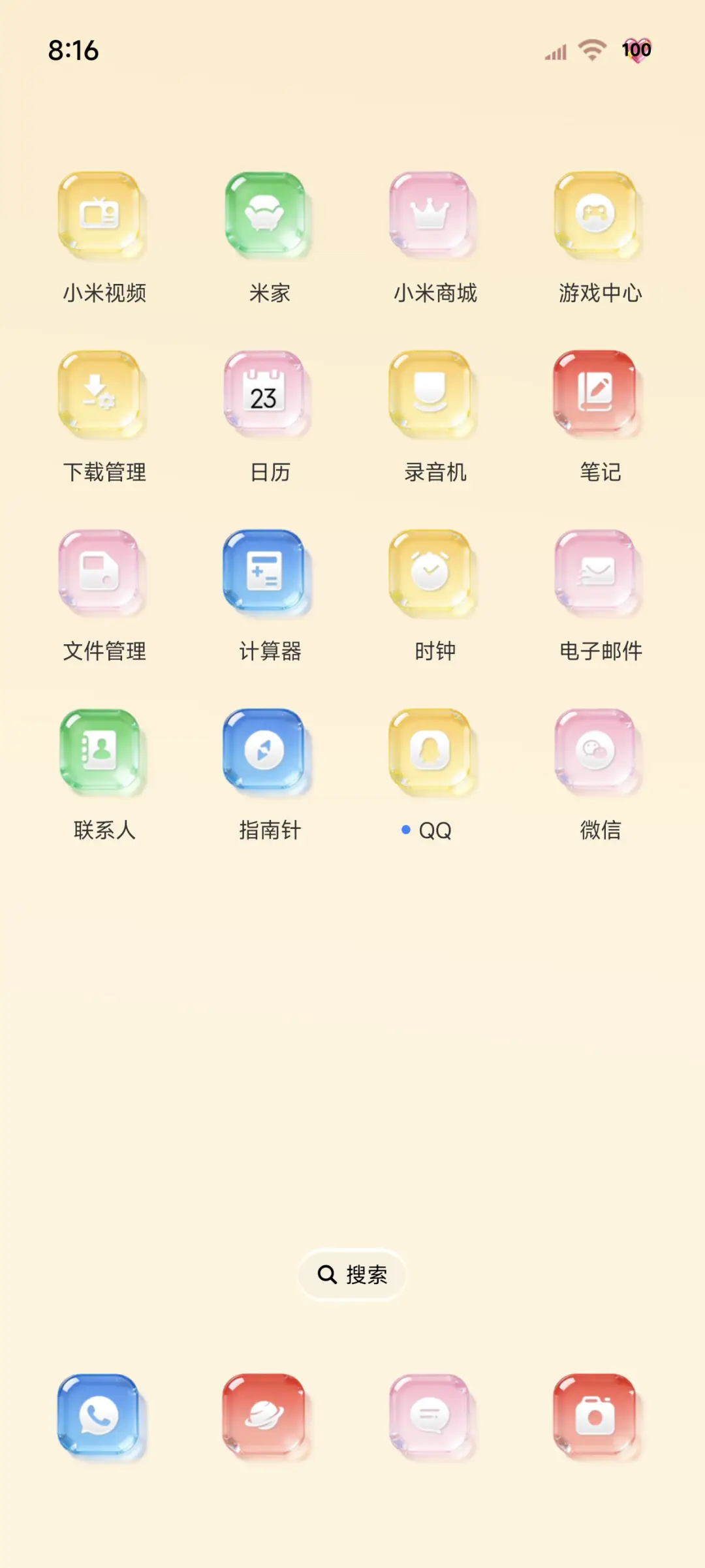Open 下载管理 download manager
This screenshot has width=705, height=1568.
pos(103,395)
